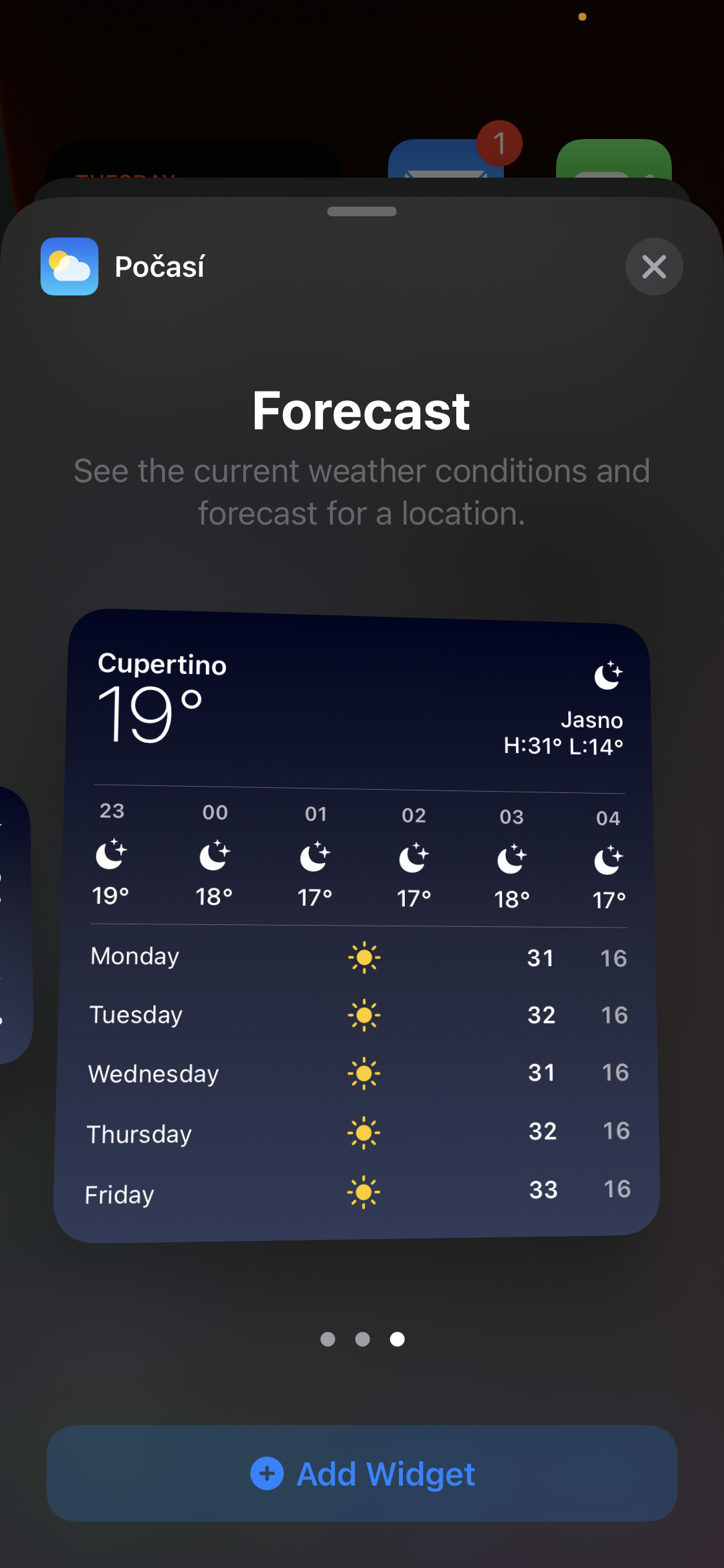
Task: Tap the Add Widget button
Action: tap(362, 1473)
